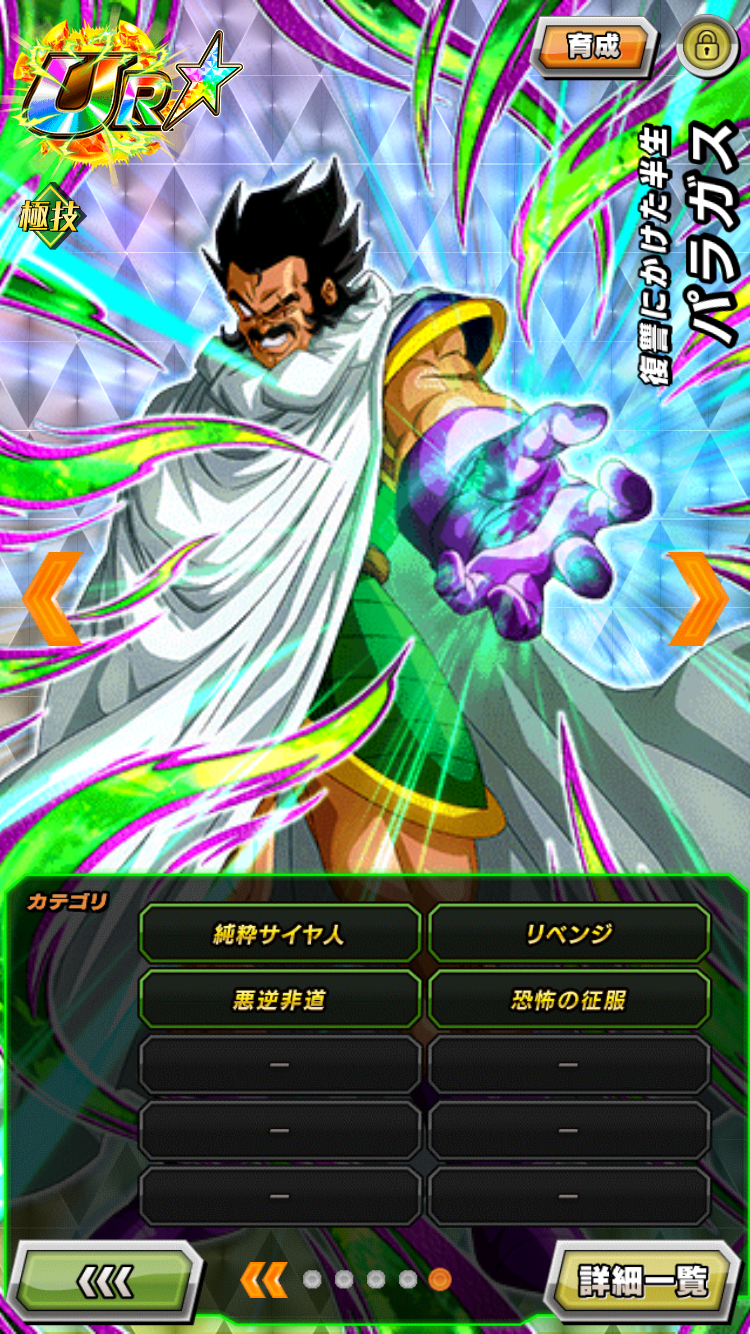This screenshot has height=1334, width=750.
Task: Select the 恐怖の征服 category
Action: pos(569,999)
